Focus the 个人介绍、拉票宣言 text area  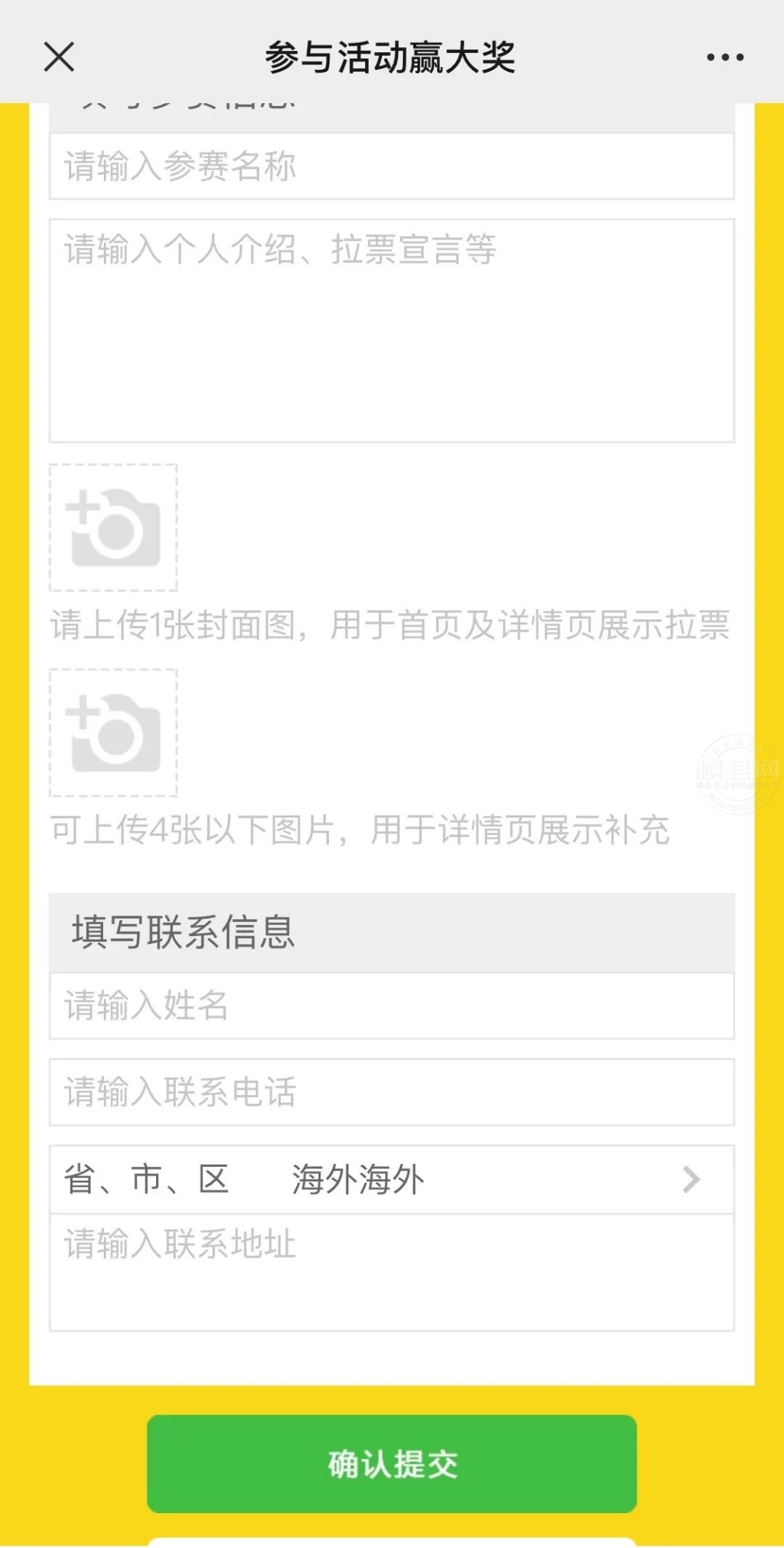coord(392,330)
